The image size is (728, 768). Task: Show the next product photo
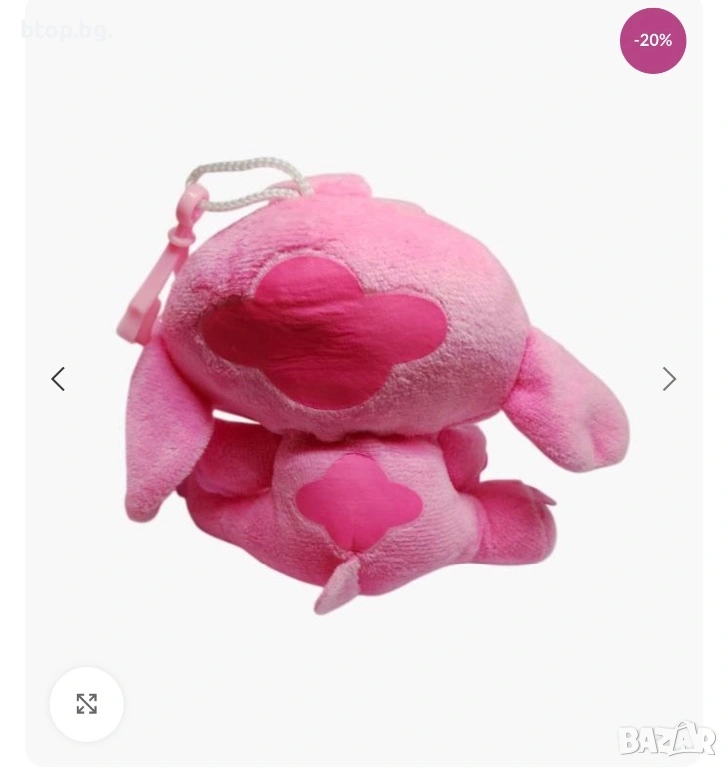669,379
